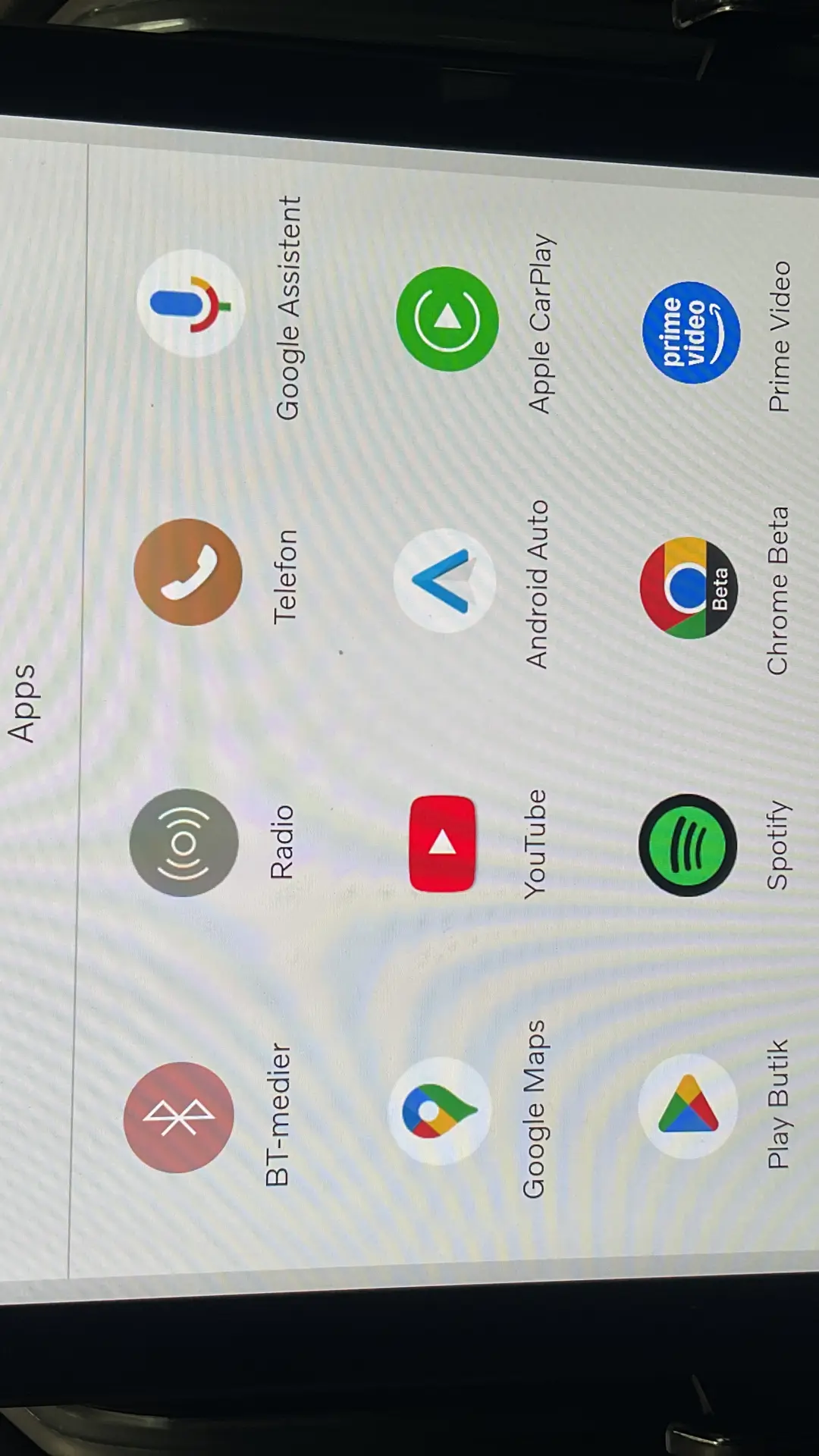Open Google Maps
Image resolution: width=819 pixels, height=1456 pixels.
tap(438, 1111)
